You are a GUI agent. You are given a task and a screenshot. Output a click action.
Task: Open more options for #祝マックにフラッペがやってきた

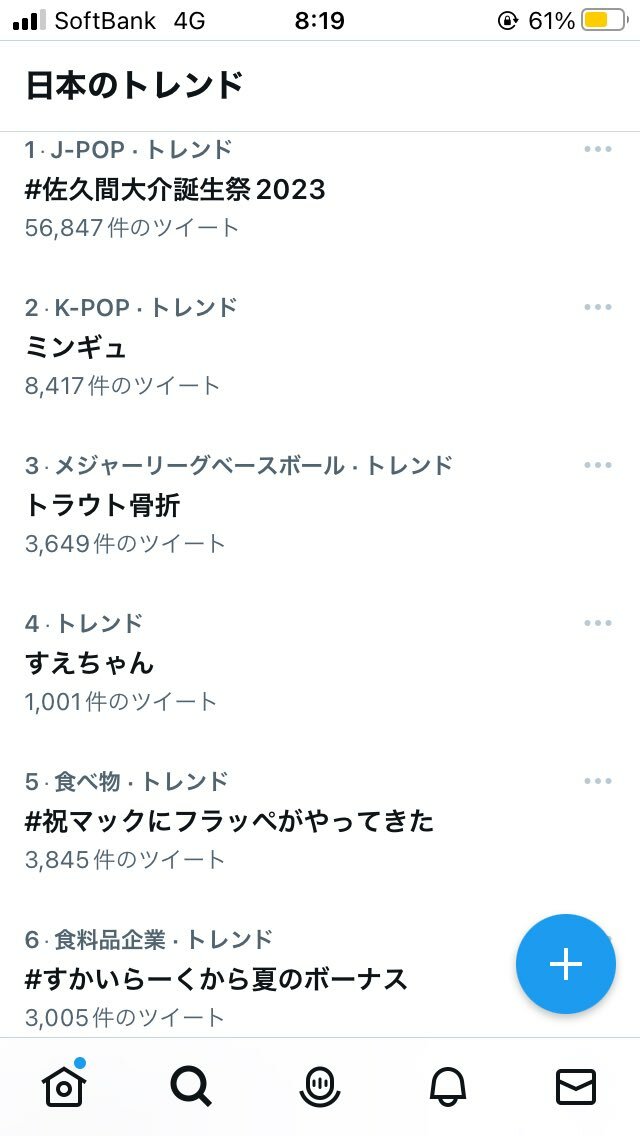click(x=598, y=781)
